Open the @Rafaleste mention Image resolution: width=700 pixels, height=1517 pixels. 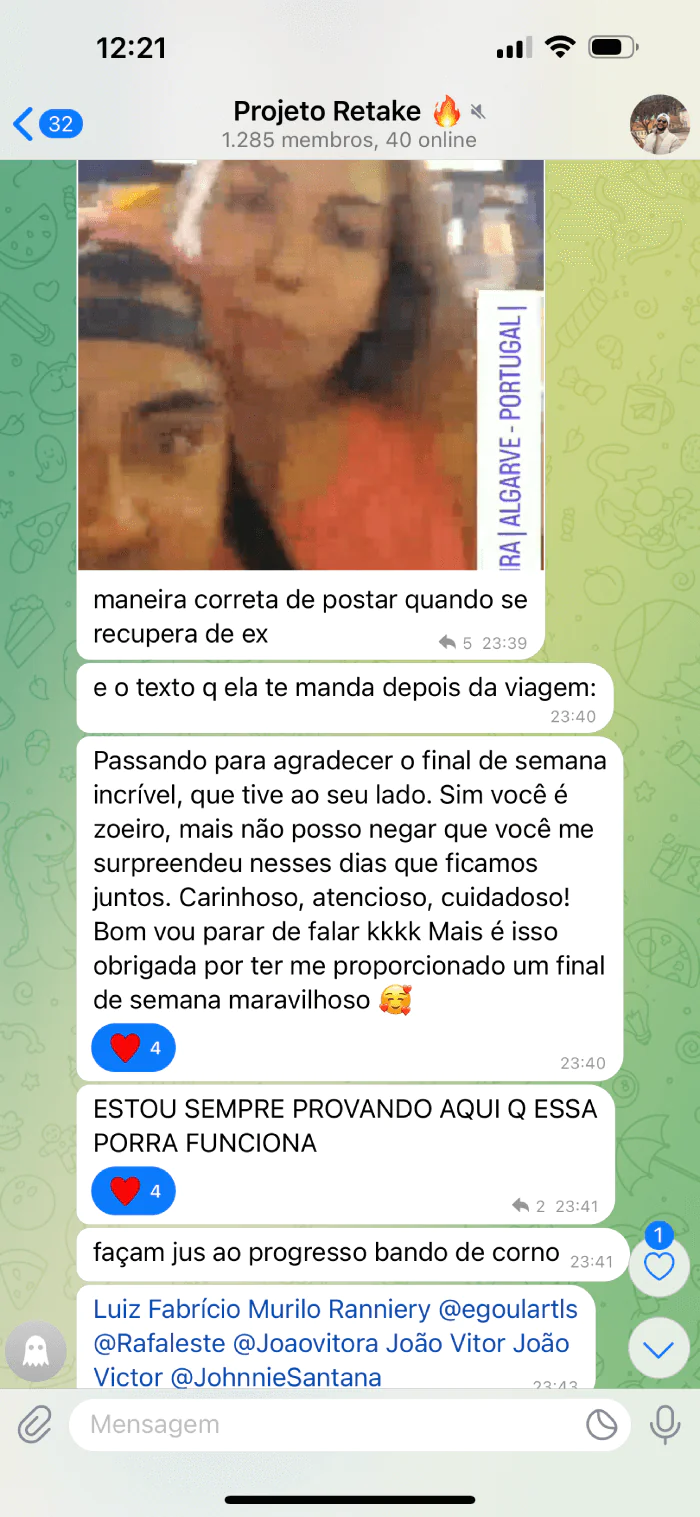163,1343
